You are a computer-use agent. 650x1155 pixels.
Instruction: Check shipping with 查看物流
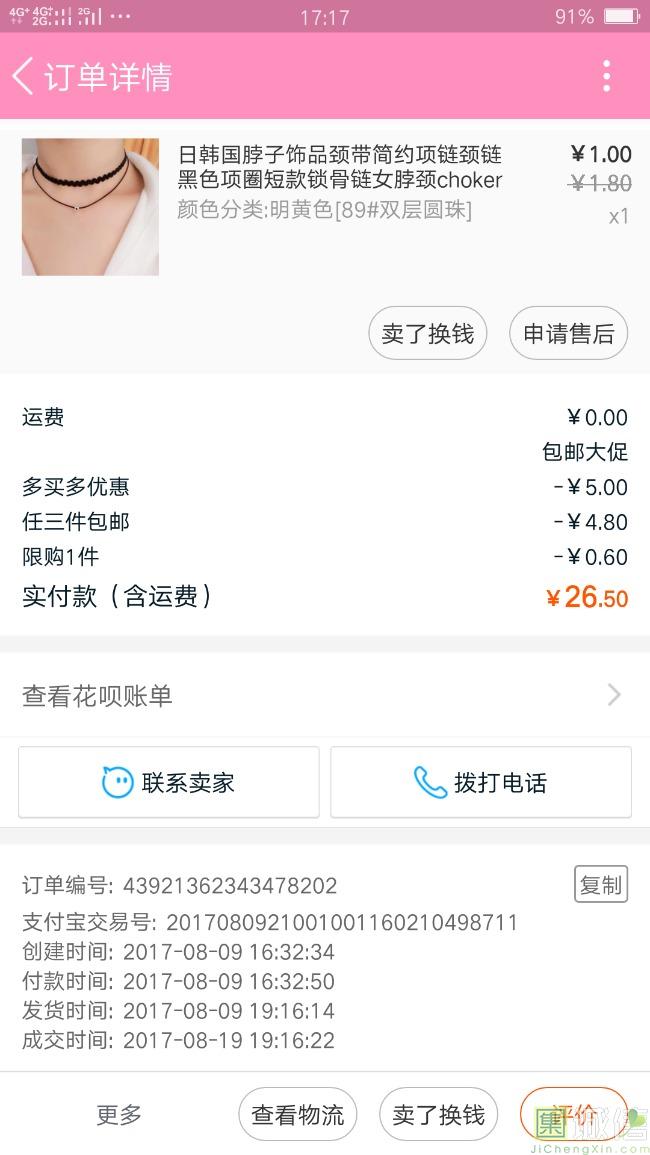coord(297,1114)
